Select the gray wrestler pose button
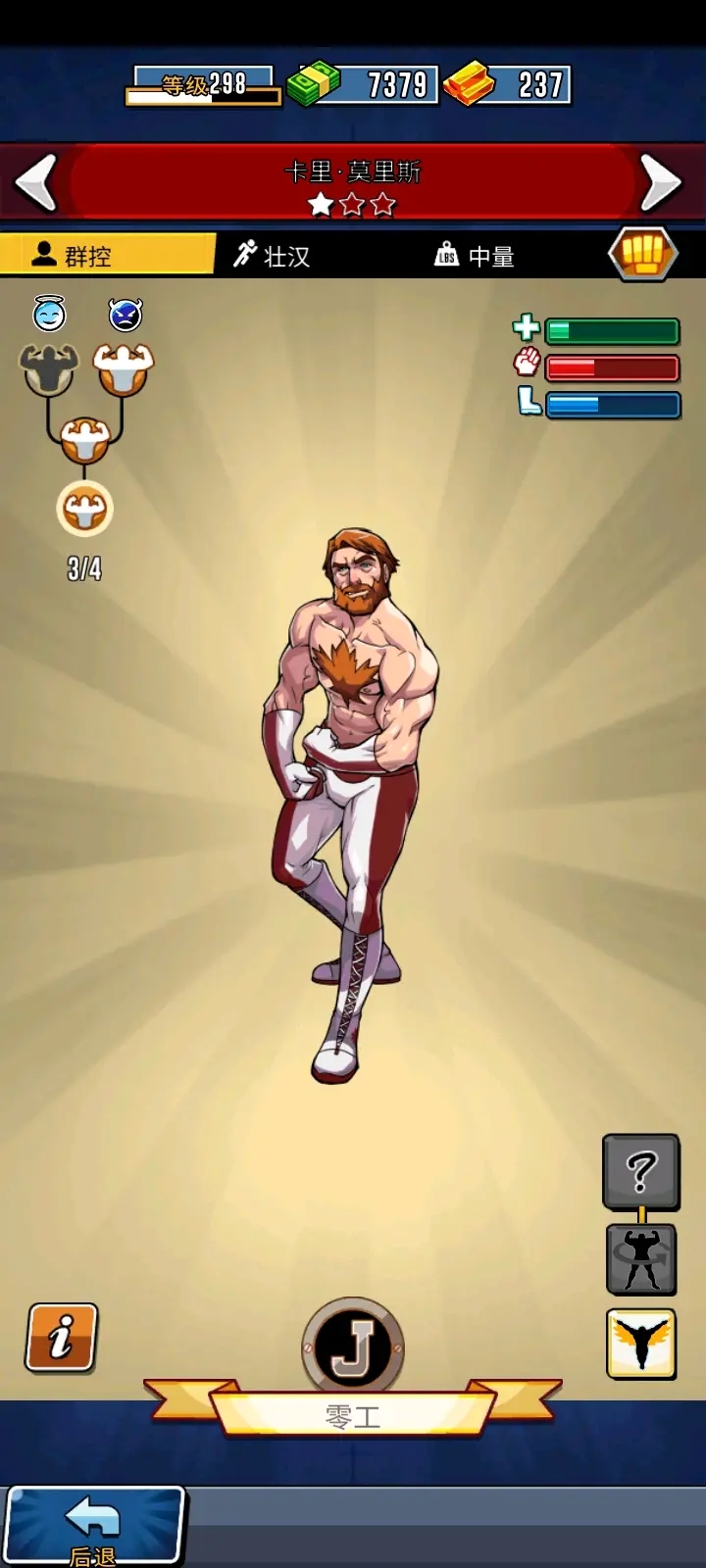 click(641, 1259)
